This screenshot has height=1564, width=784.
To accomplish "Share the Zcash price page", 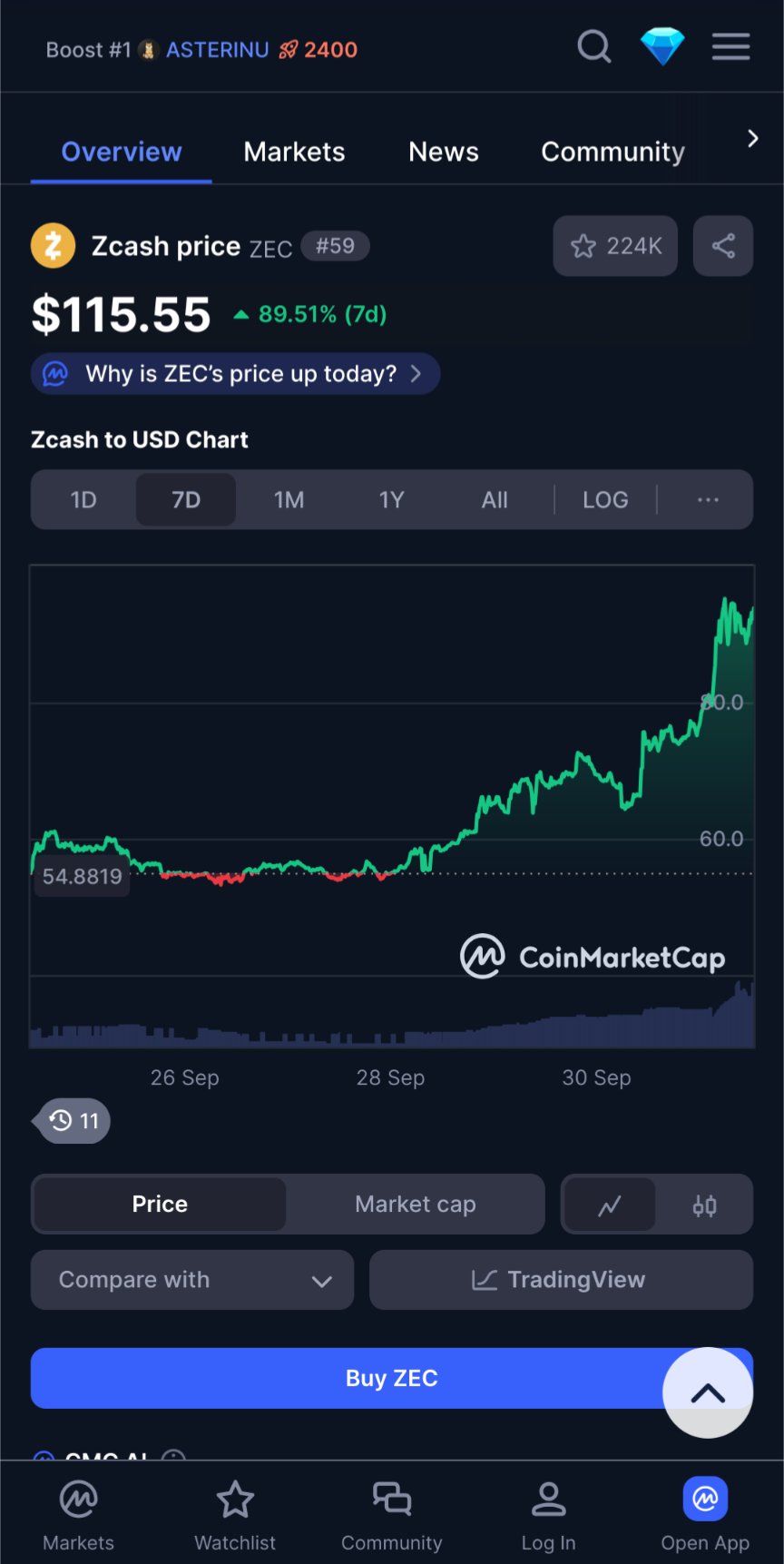I will coord(723,246).
